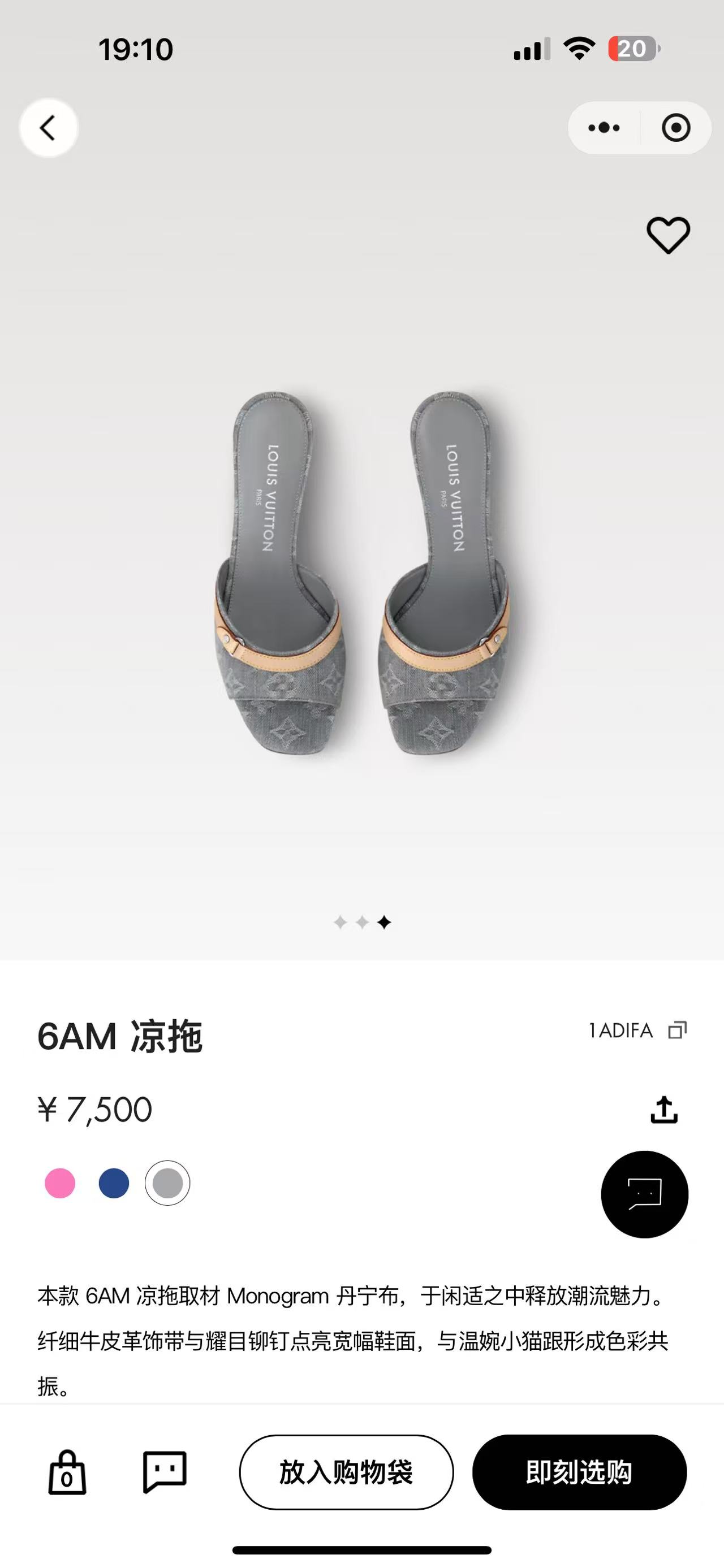Select the grey color option
Screen dimensions: 724x1568
coord(167,1183)
